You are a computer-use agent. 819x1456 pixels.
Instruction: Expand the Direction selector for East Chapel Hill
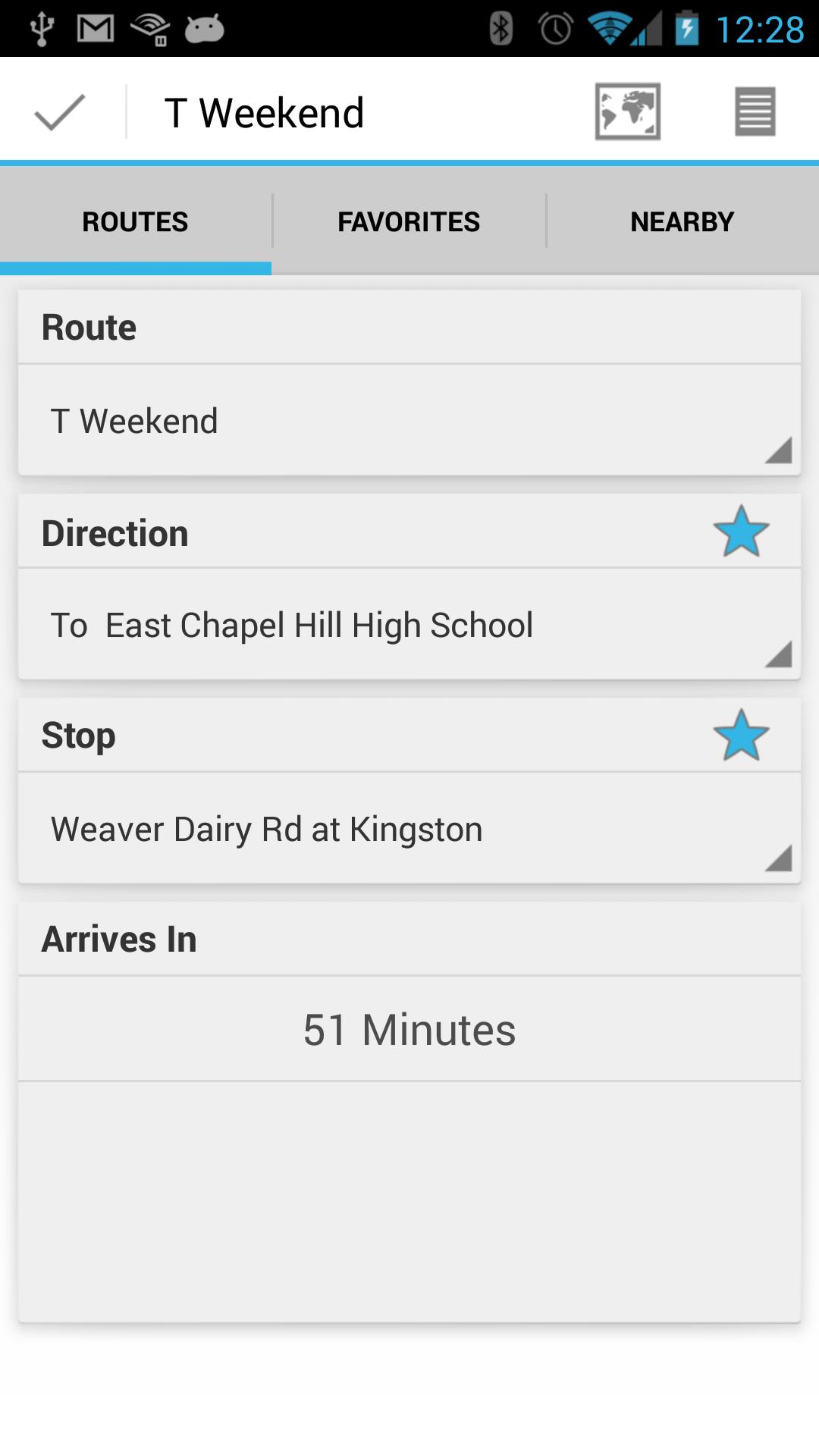coord(409,625)
